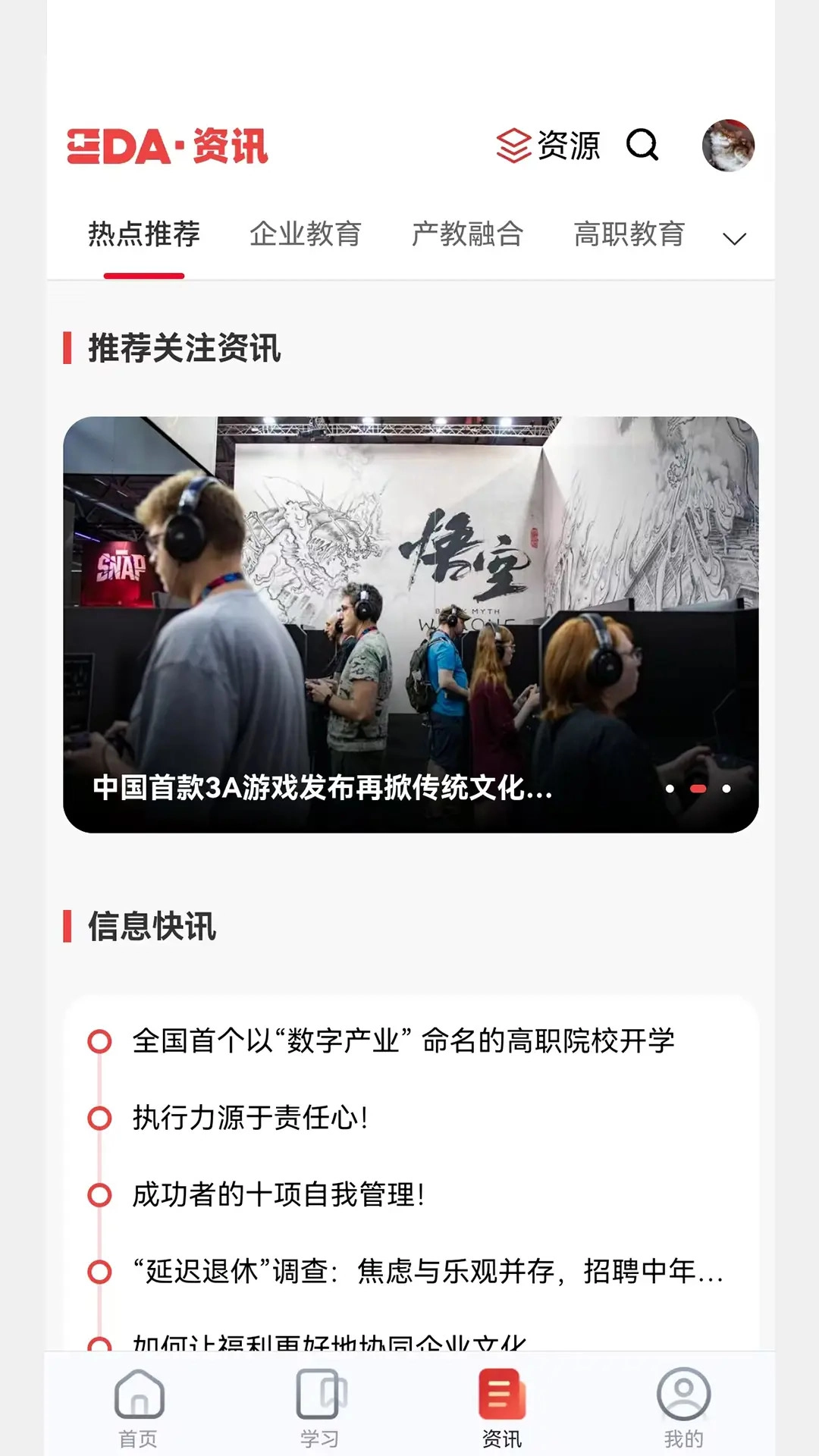Tap the search magnifier icon
Screen dimensions: 819x1456
click(x=642, y=145)
